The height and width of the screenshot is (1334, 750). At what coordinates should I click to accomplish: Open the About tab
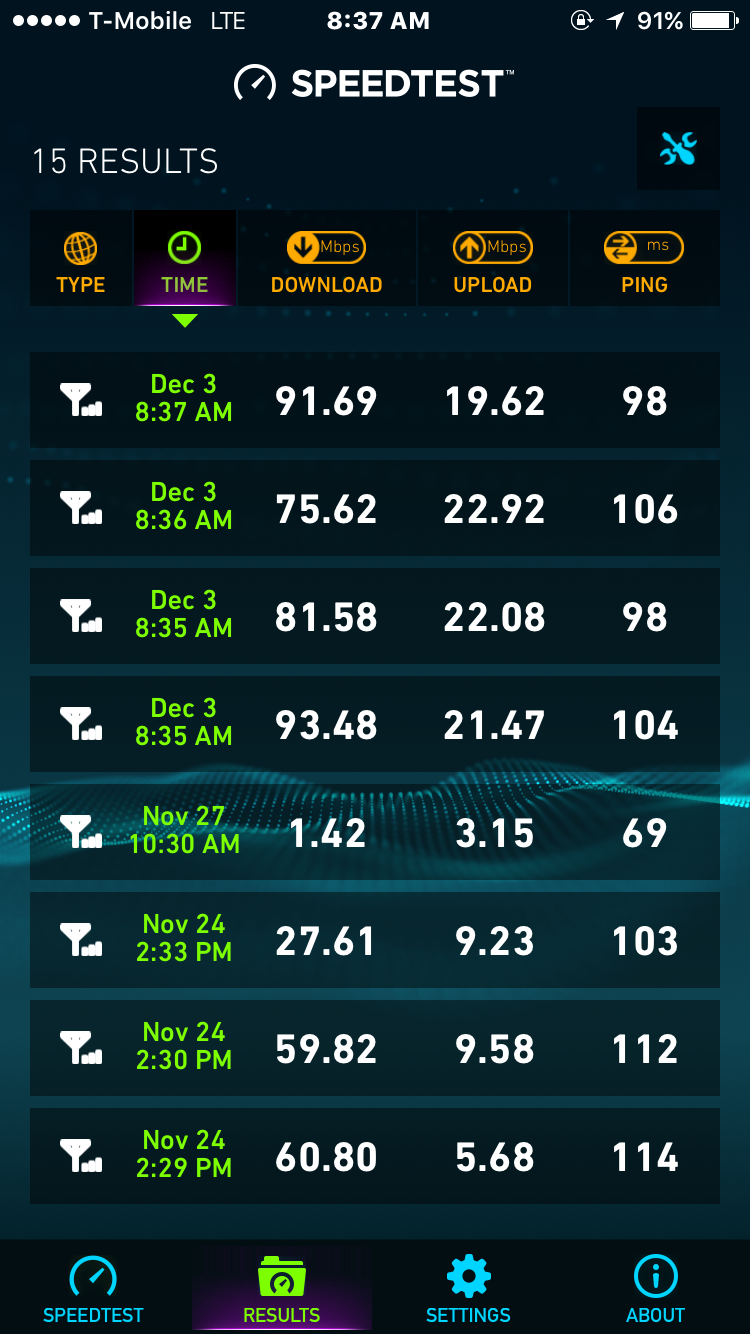coord(656,1288)
